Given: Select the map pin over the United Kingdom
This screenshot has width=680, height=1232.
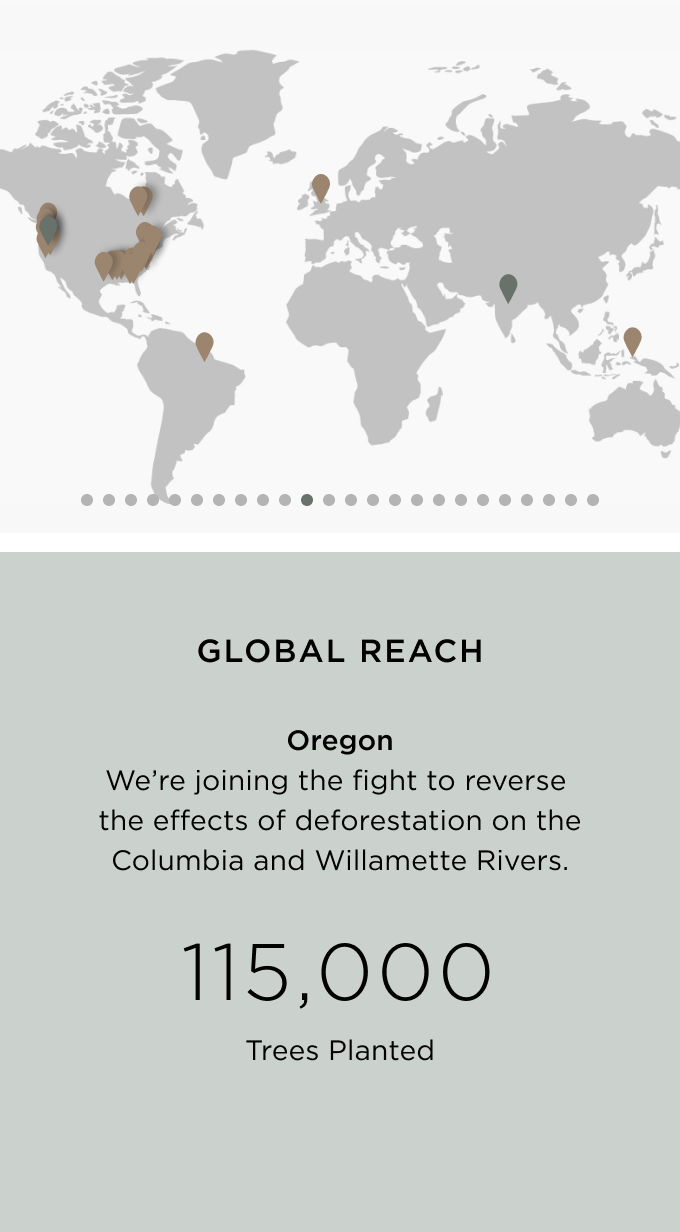Looking at the screenshot, I should click(320, 186).
